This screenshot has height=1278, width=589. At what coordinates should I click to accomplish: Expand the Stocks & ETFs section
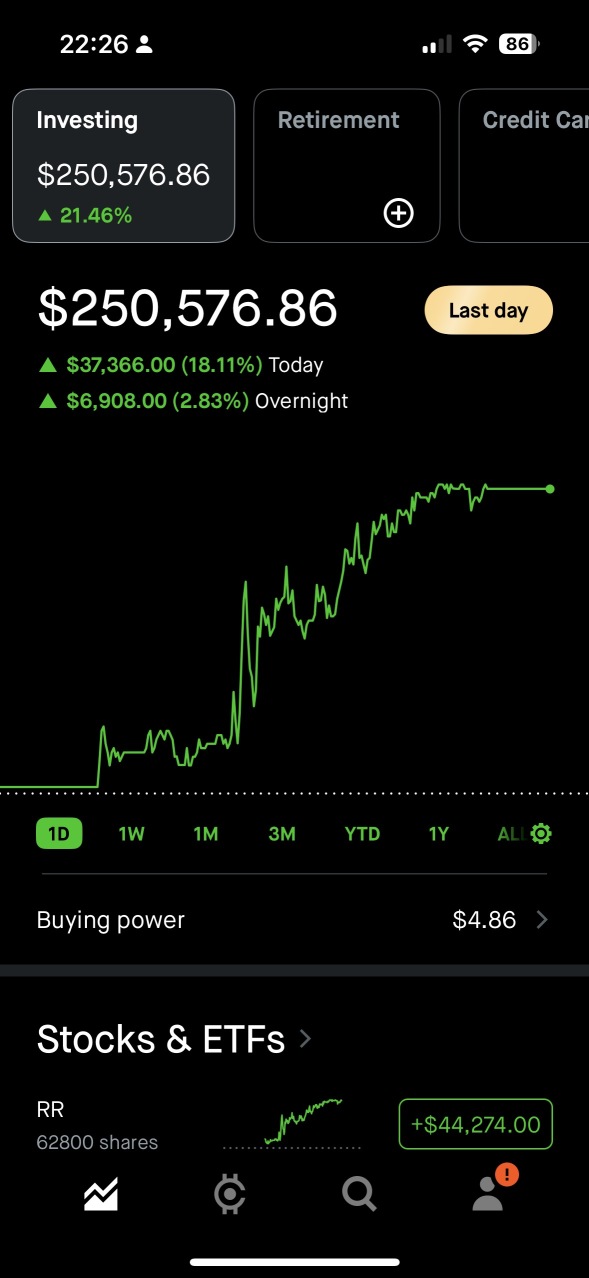point(174,1039)
